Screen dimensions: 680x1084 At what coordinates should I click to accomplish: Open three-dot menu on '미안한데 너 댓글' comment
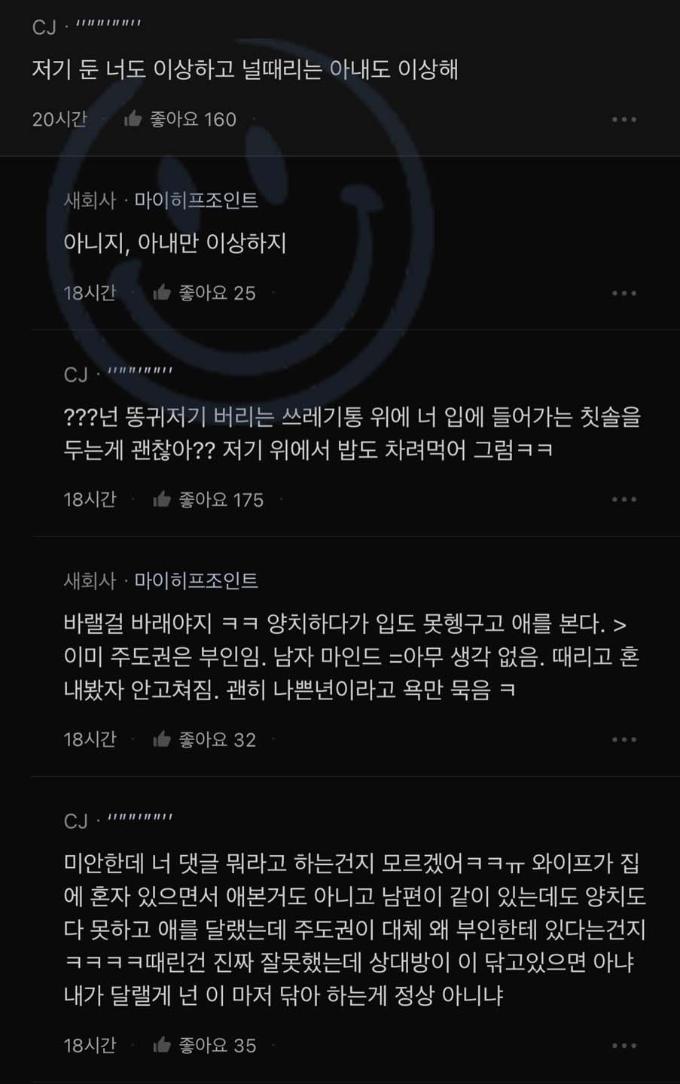623,1047
